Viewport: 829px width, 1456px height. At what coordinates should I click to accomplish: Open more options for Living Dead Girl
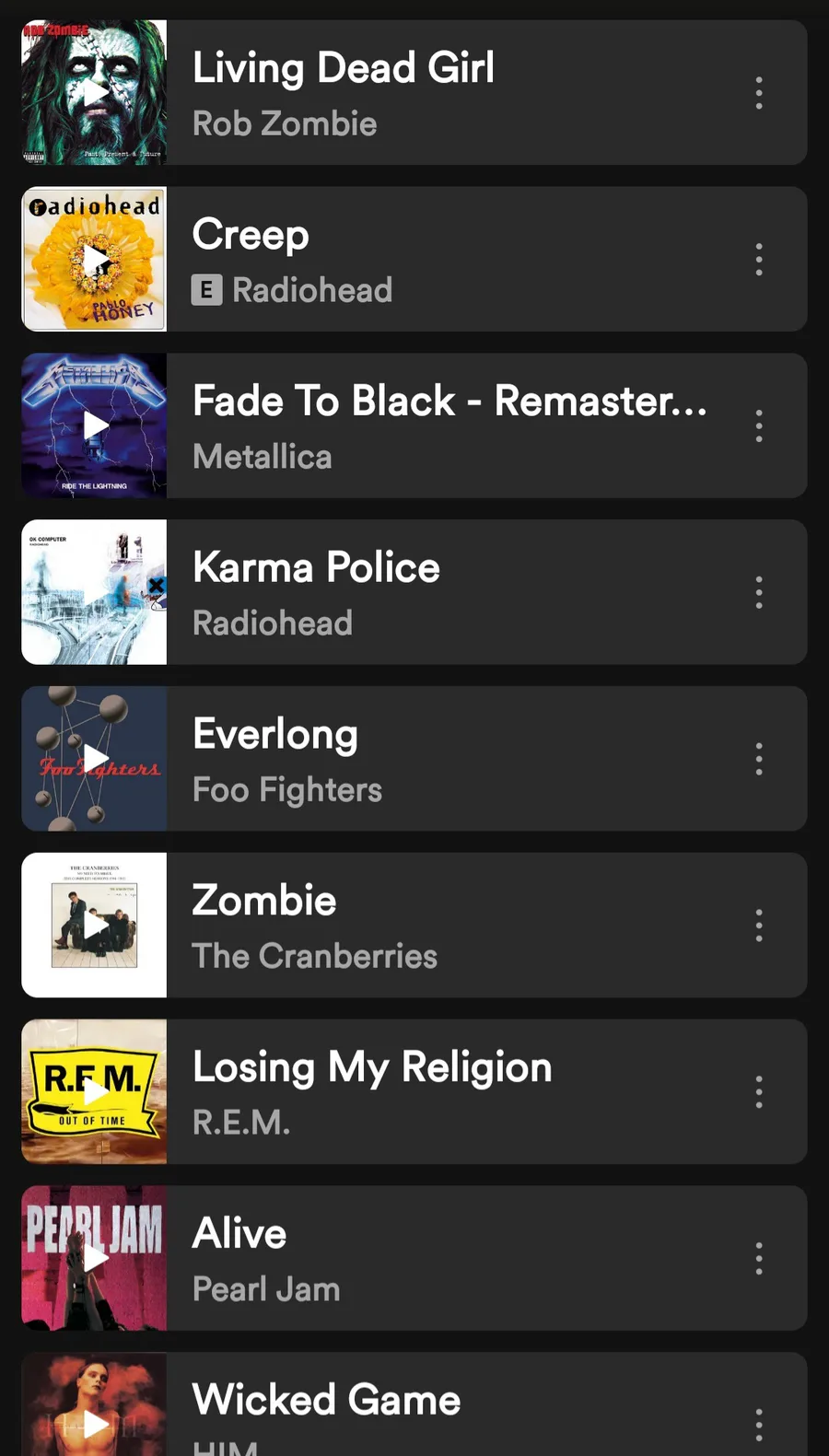pos(759,93)
